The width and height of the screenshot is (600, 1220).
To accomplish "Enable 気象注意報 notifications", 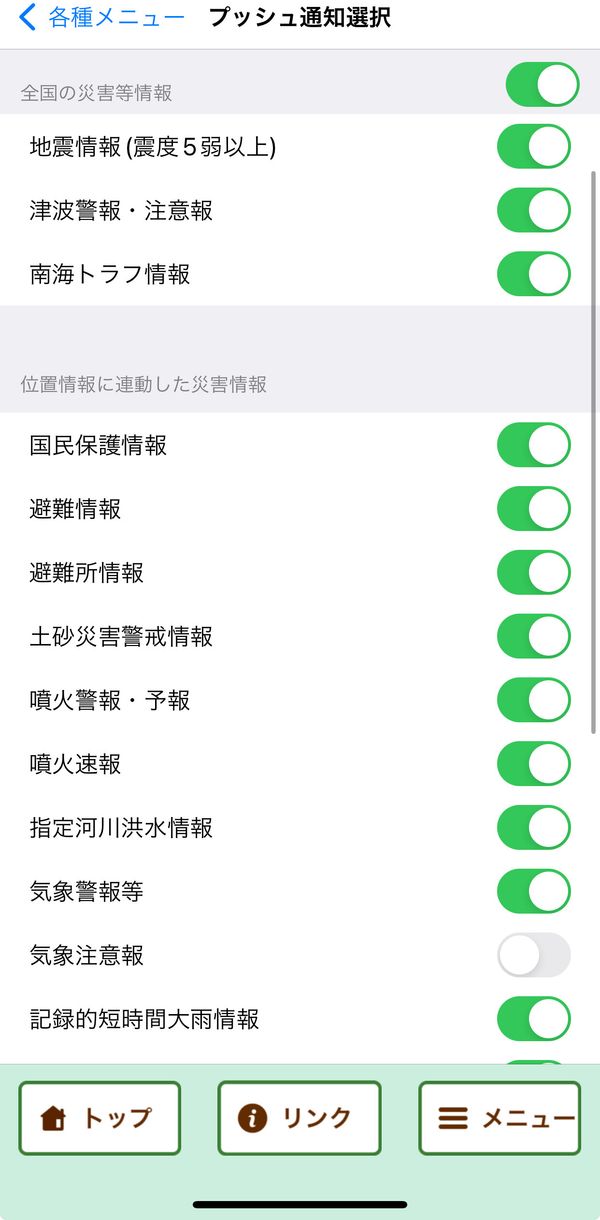I will pos(534,955).
